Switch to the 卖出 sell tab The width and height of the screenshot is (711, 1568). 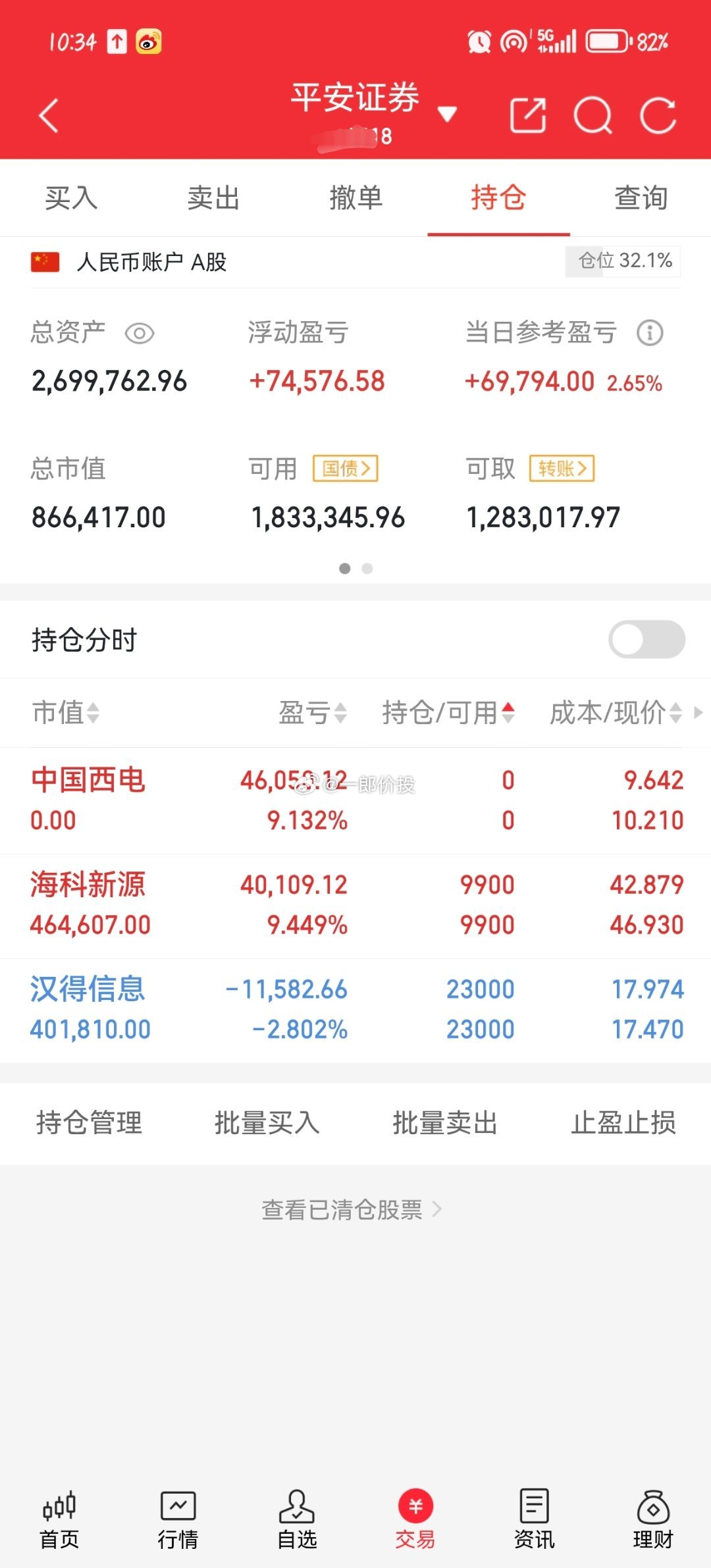[213, 198]
